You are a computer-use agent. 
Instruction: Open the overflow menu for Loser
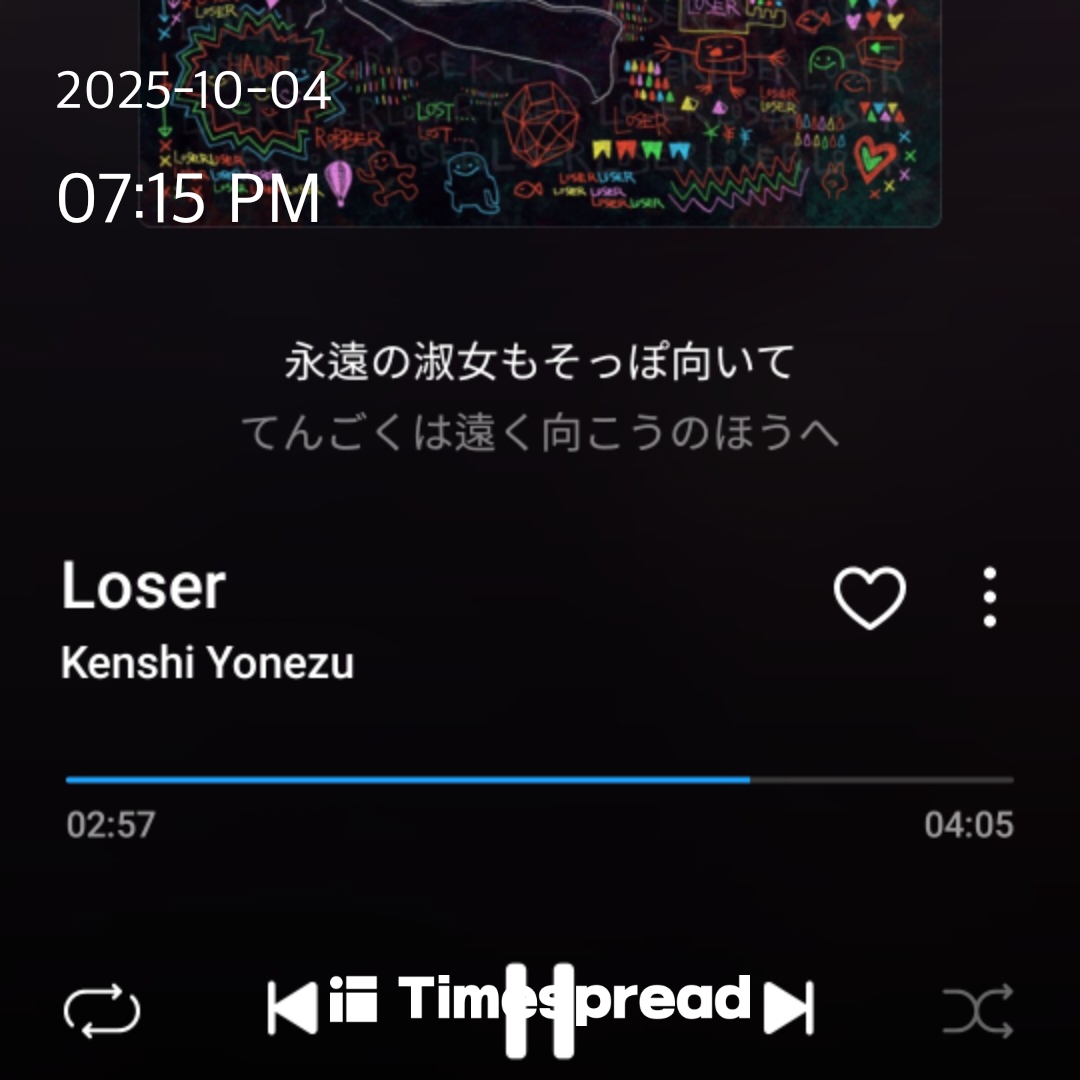tap(989, 598)
